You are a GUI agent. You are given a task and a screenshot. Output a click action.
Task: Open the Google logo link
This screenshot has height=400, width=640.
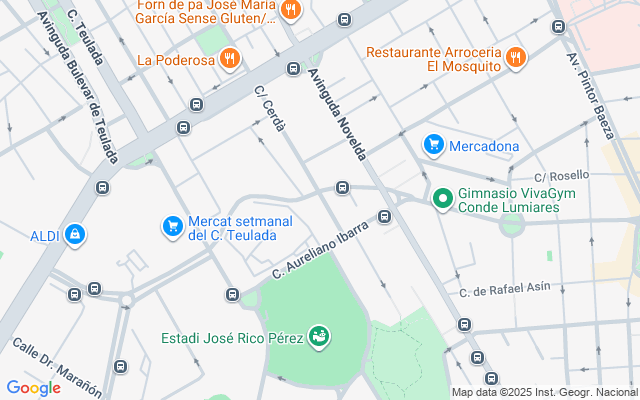(x=33, y=388)
